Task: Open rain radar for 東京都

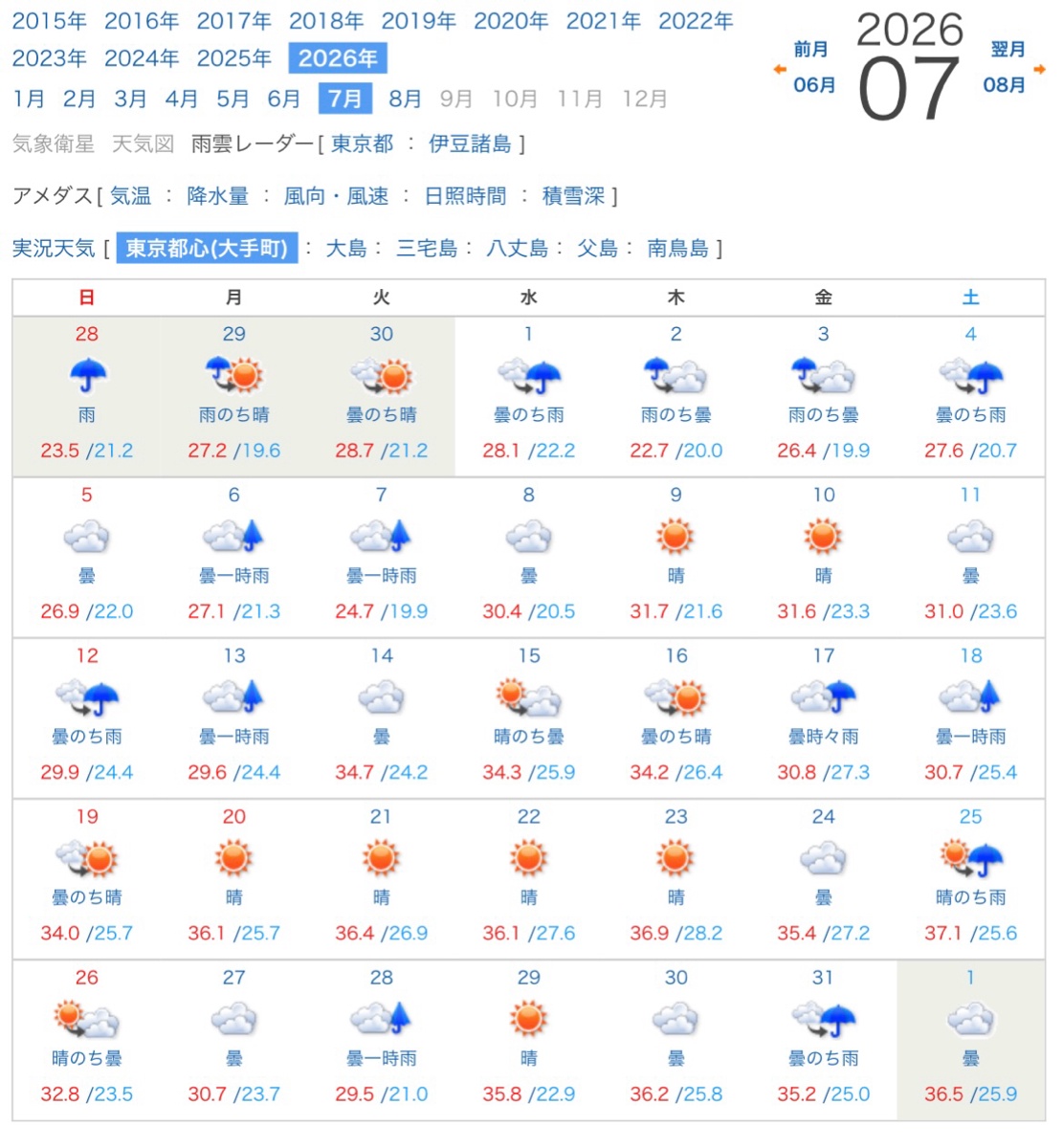Action: click(363, 144)
